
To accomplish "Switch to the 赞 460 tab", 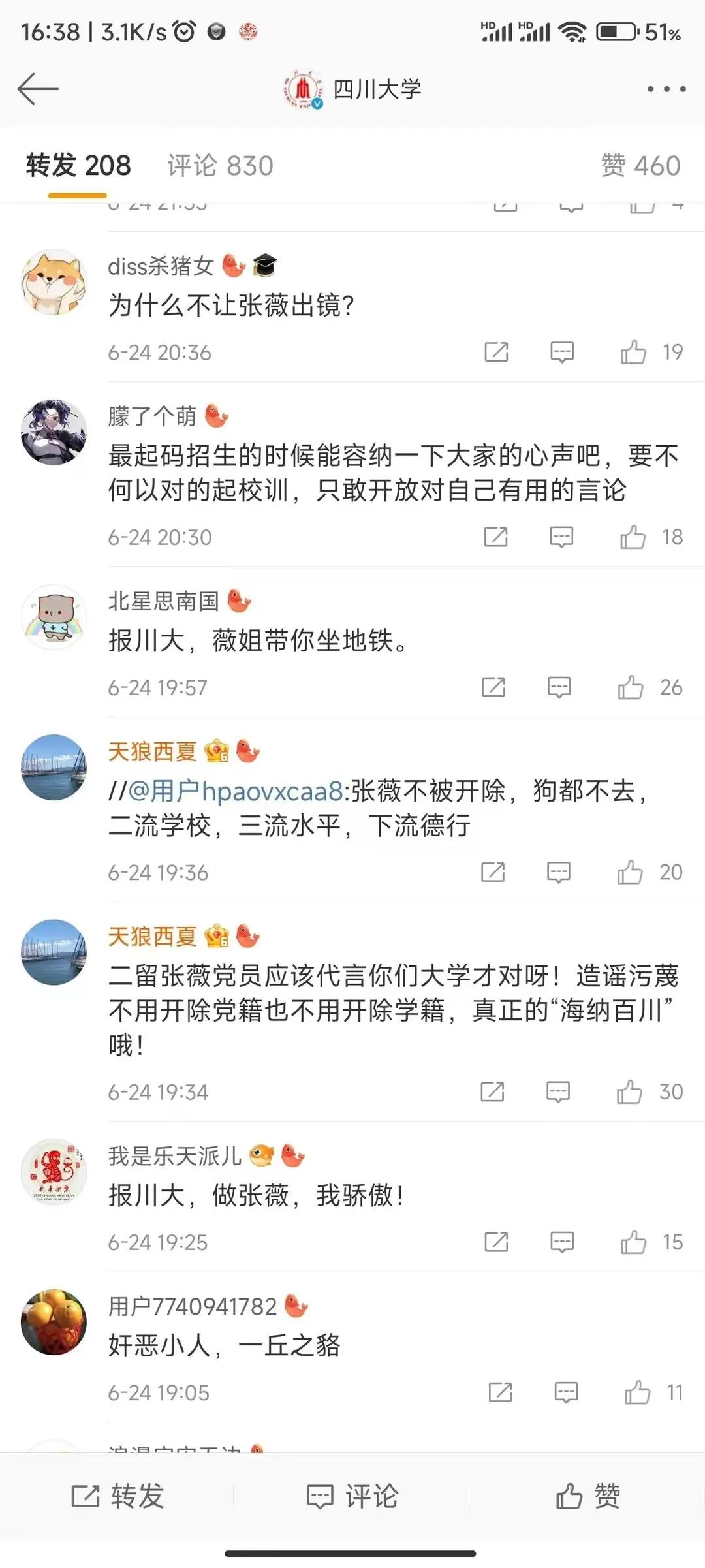I will pos(643,165).
